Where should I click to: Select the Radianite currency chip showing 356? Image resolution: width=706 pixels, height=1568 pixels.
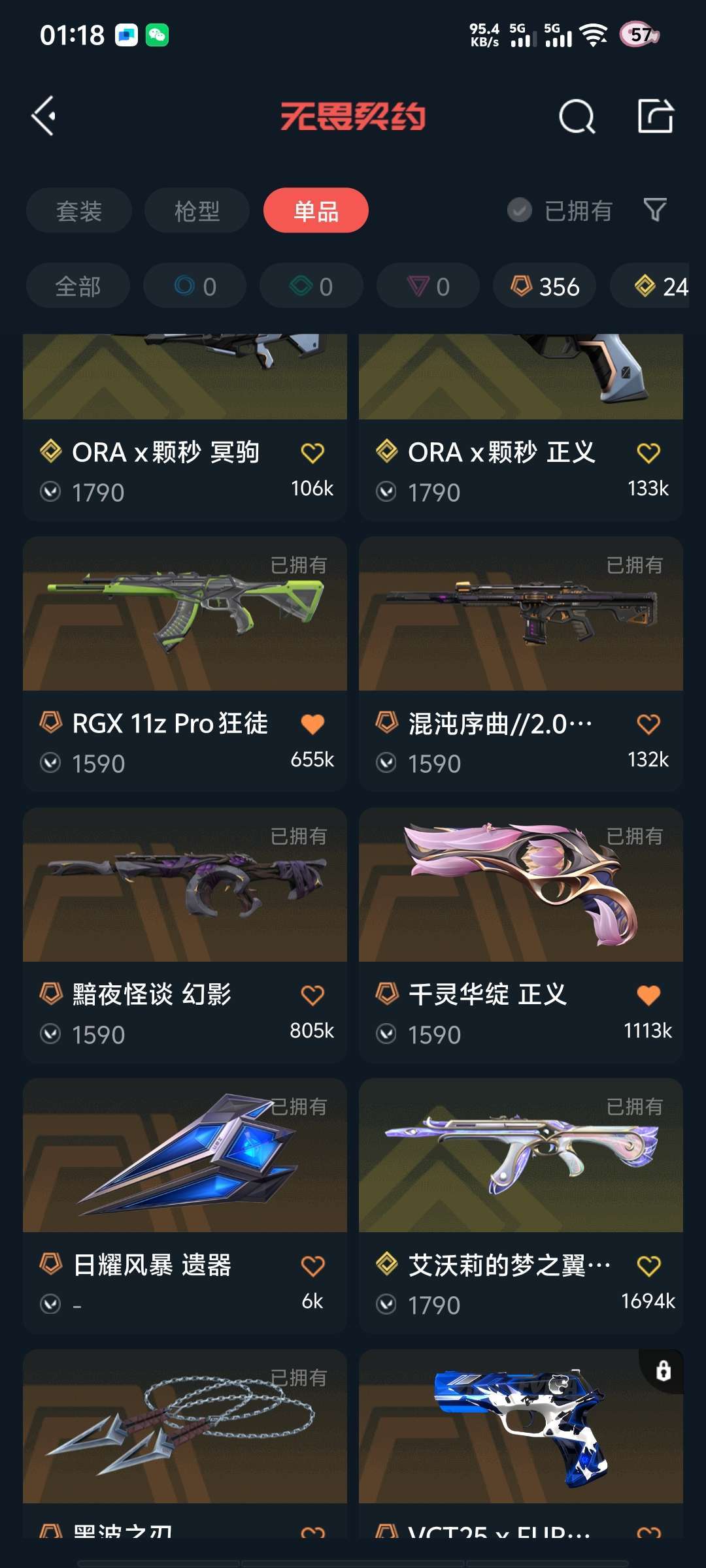click(x=545, y=286)
